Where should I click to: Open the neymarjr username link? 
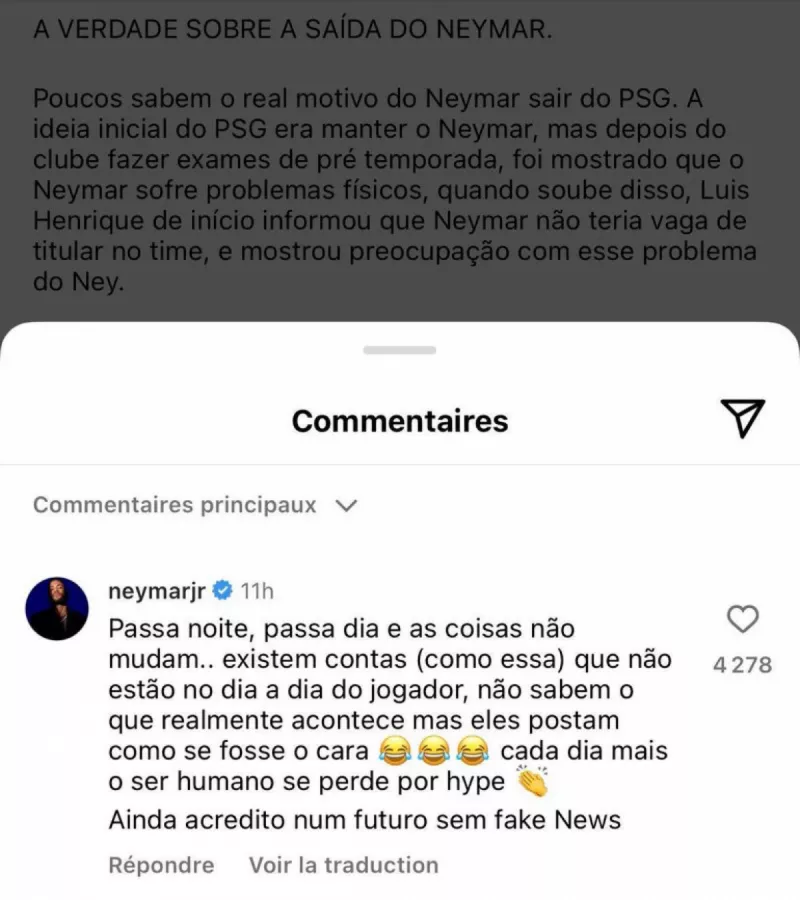pos(156,590)
